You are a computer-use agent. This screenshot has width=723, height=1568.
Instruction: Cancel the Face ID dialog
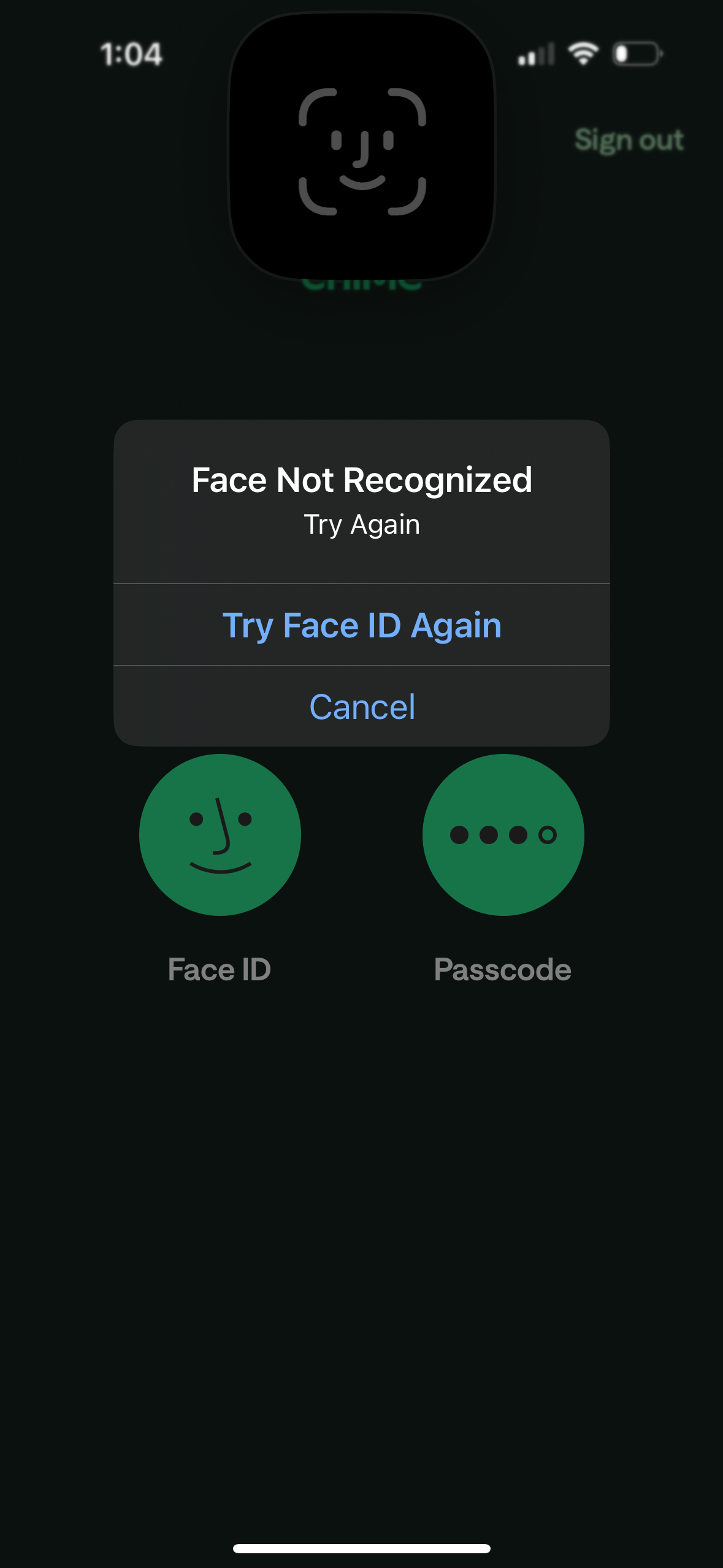(362, 707)
